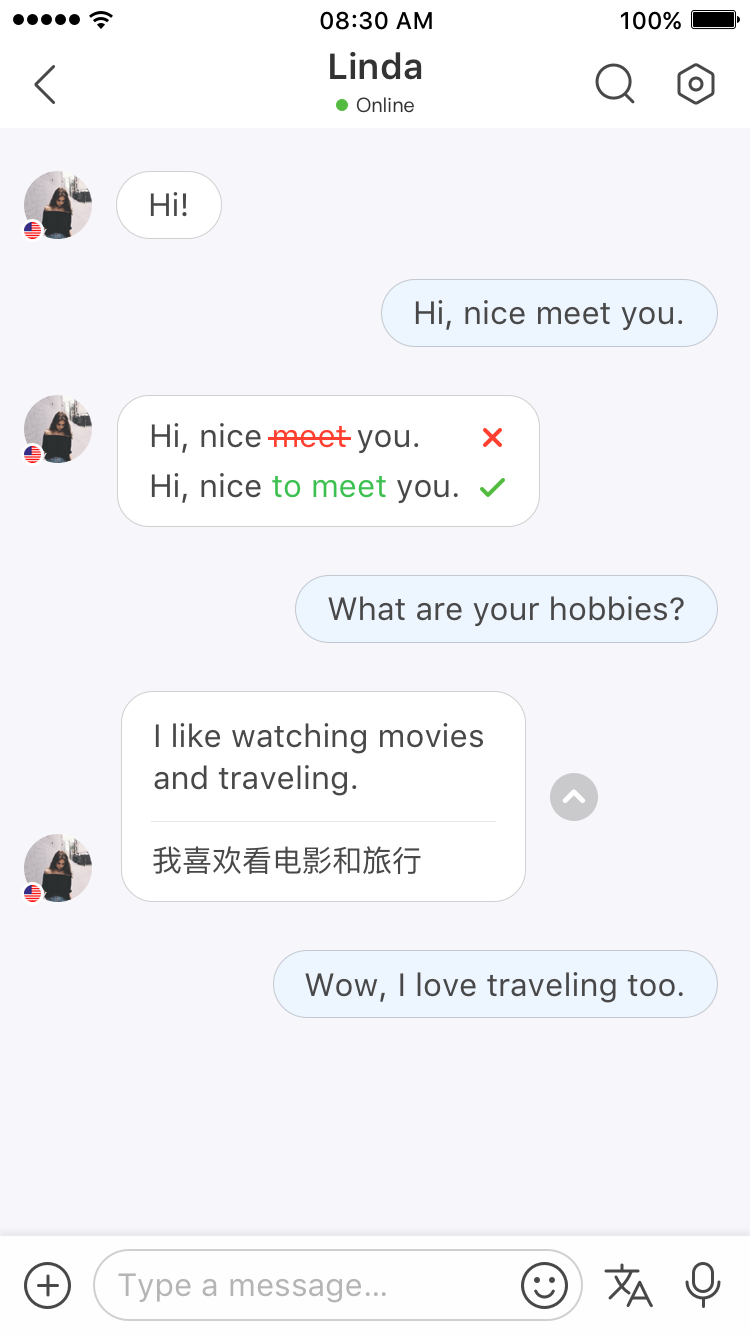This screenshot has width=750, height=1334.
Task: Open chat settings hexagon icon
Action: tap(696, 85)
